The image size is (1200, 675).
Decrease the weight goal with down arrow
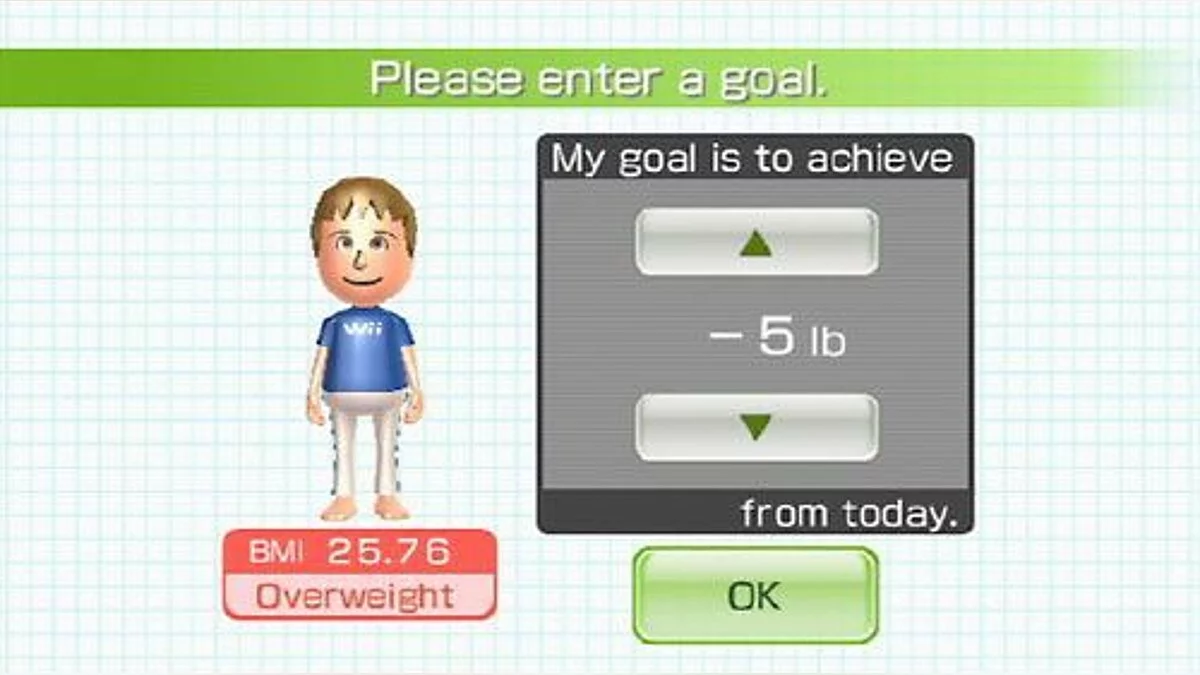(757, 428)
